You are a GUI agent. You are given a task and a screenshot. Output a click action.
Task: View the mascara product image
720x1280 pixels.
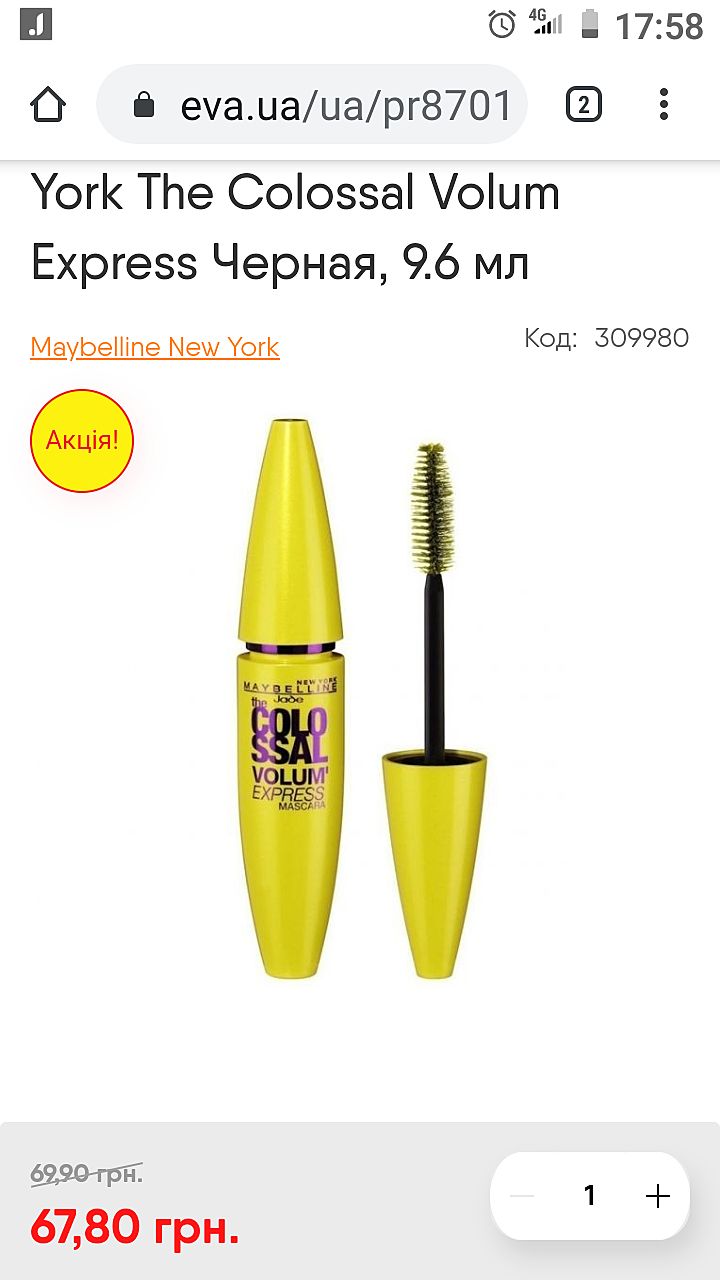(360, 700)
